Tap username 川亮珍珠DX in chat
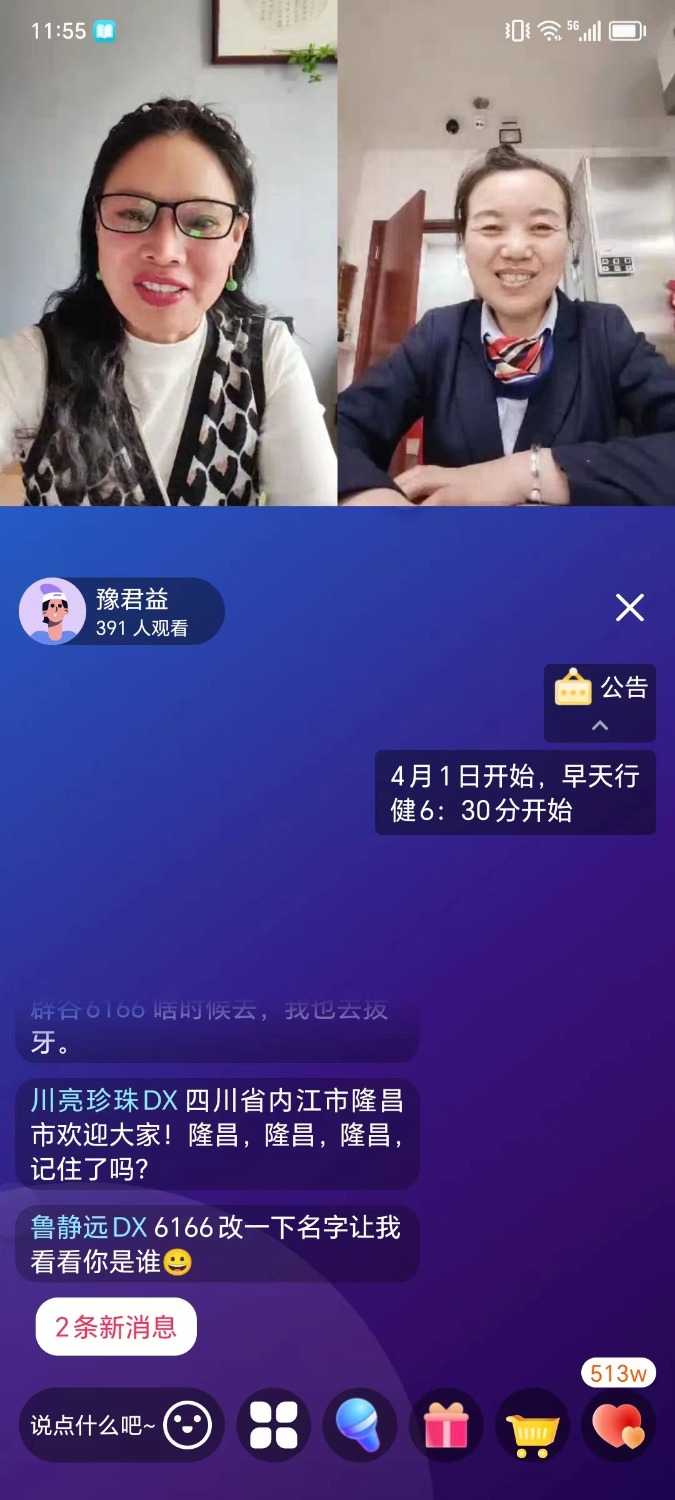 pyautogui.click(x=104, y=1101)
